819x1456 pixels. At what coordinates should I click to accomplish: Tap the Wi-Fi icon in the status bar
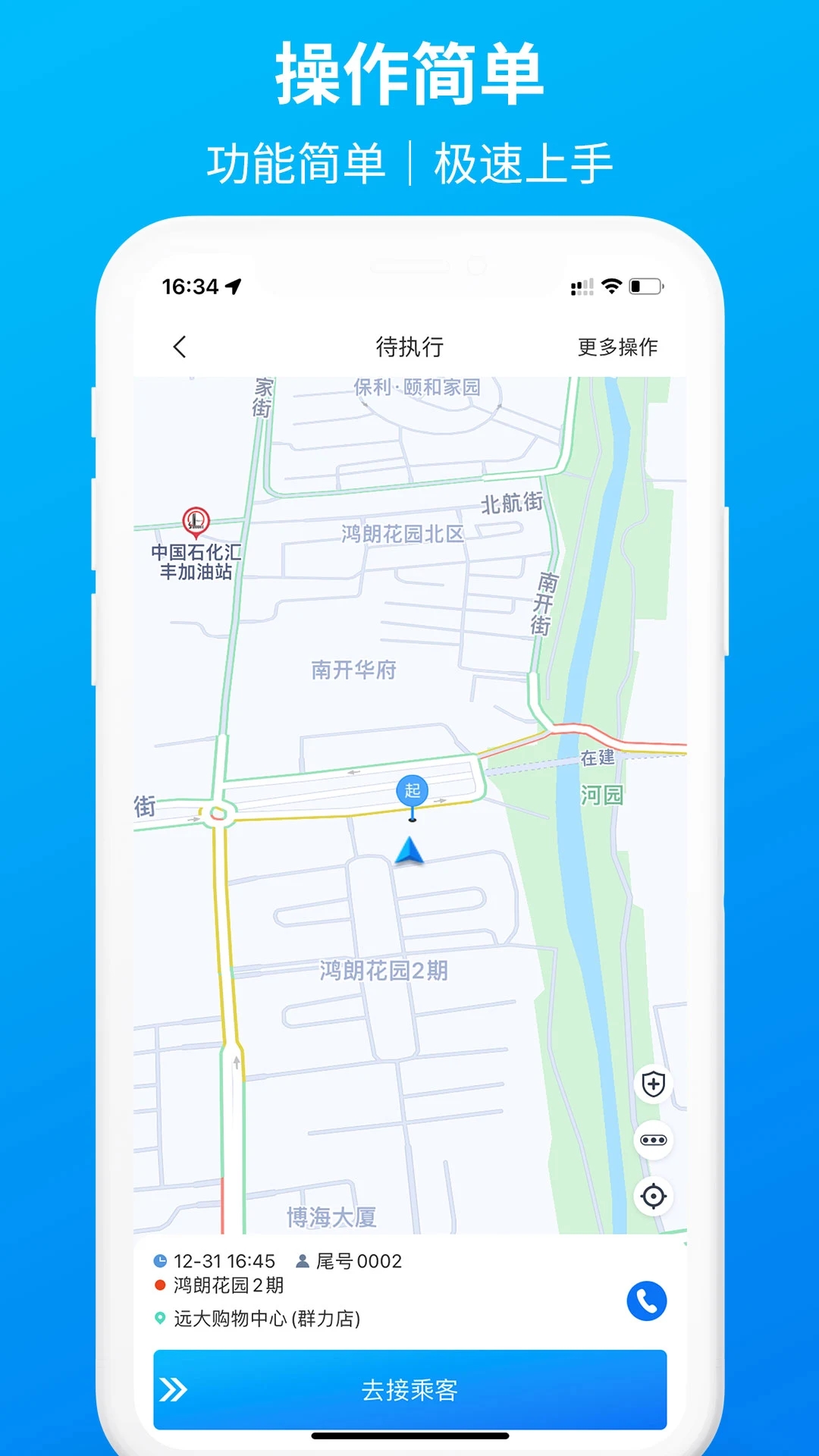coord(609,285)
